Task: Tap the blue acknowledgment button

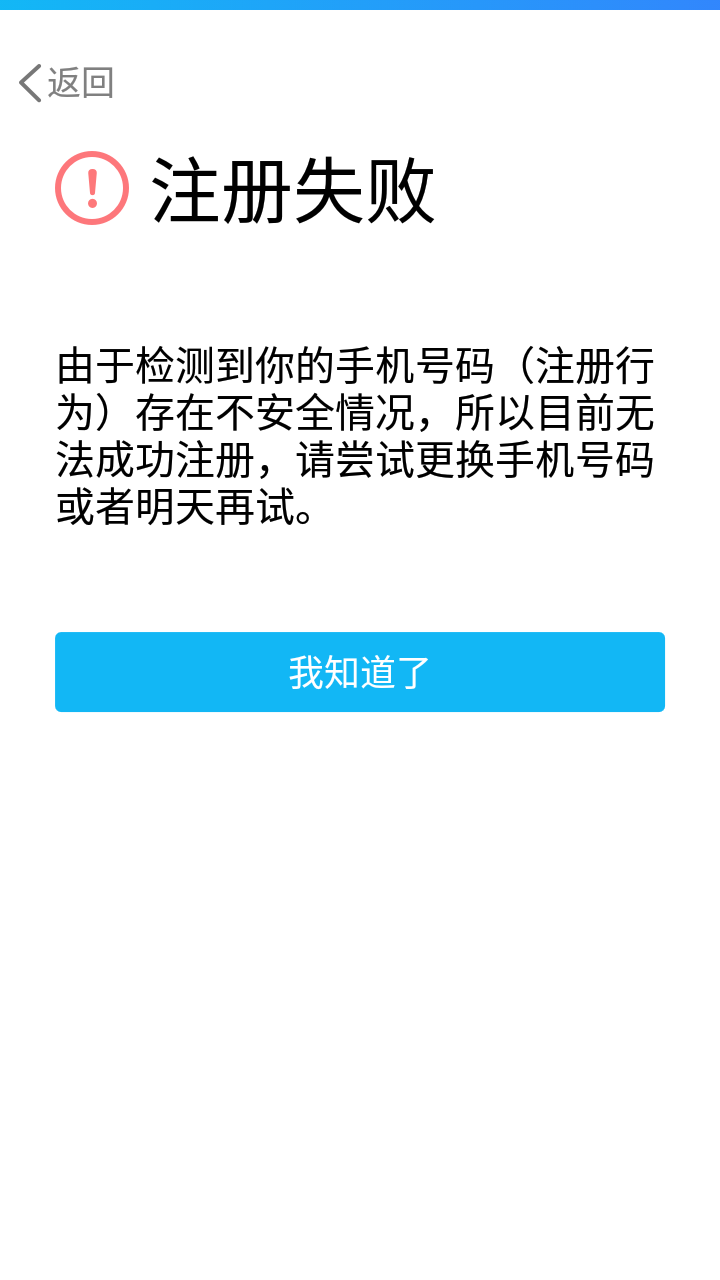Action: pyautogui.click(x=360, y=672)
